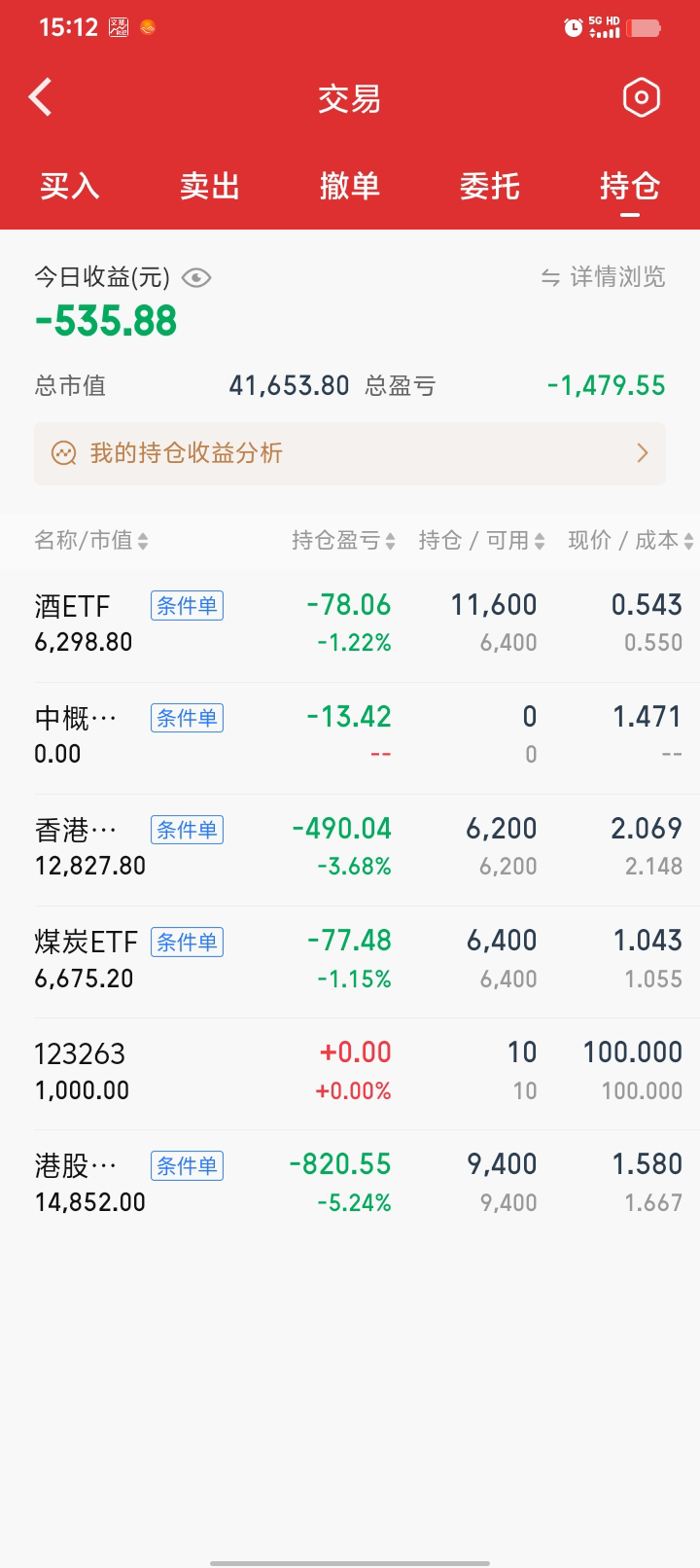Switch to 详情浏览 view
700x1568 pixels.
pyautogui.click(x=604, y=278)
